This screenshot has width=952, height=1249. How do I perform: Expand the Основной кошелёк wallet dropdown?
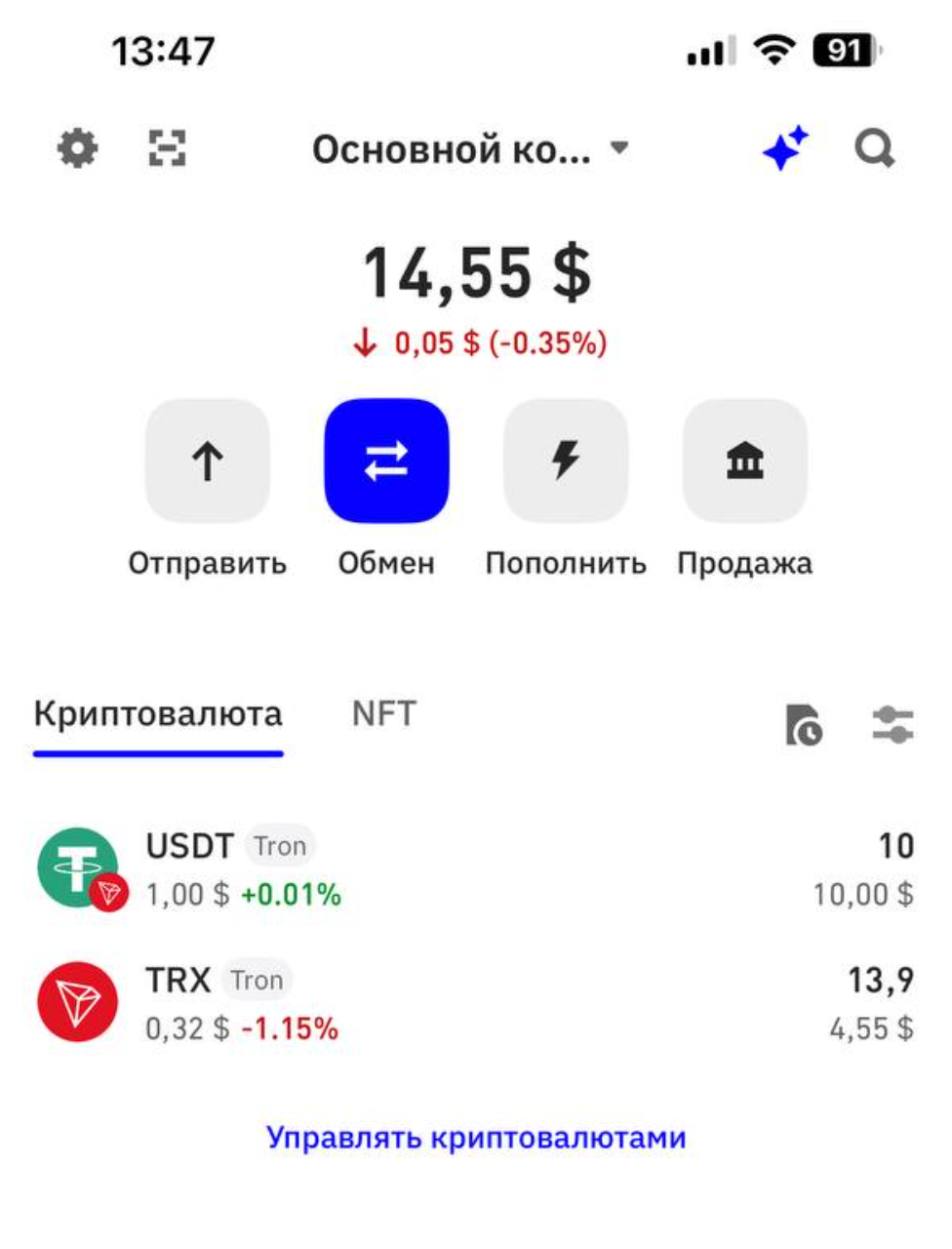470,149
